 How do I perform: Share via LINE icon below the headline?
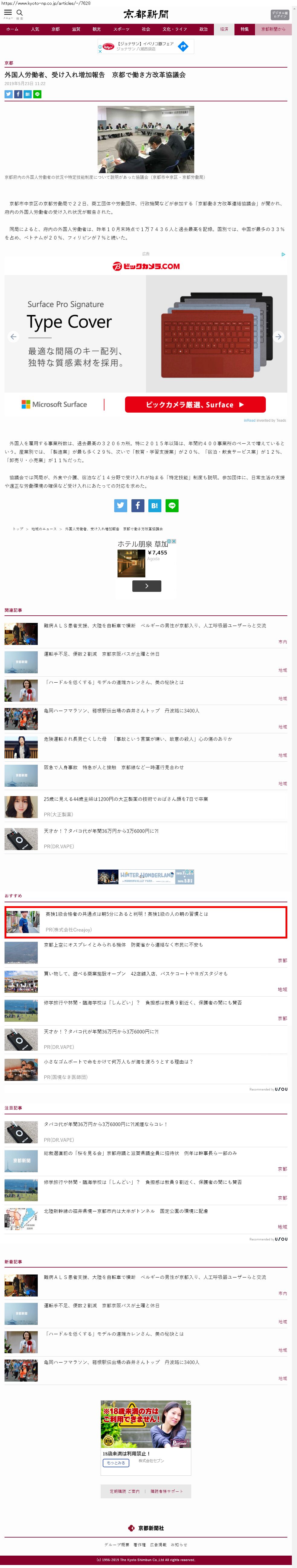(x=37, y=94)
